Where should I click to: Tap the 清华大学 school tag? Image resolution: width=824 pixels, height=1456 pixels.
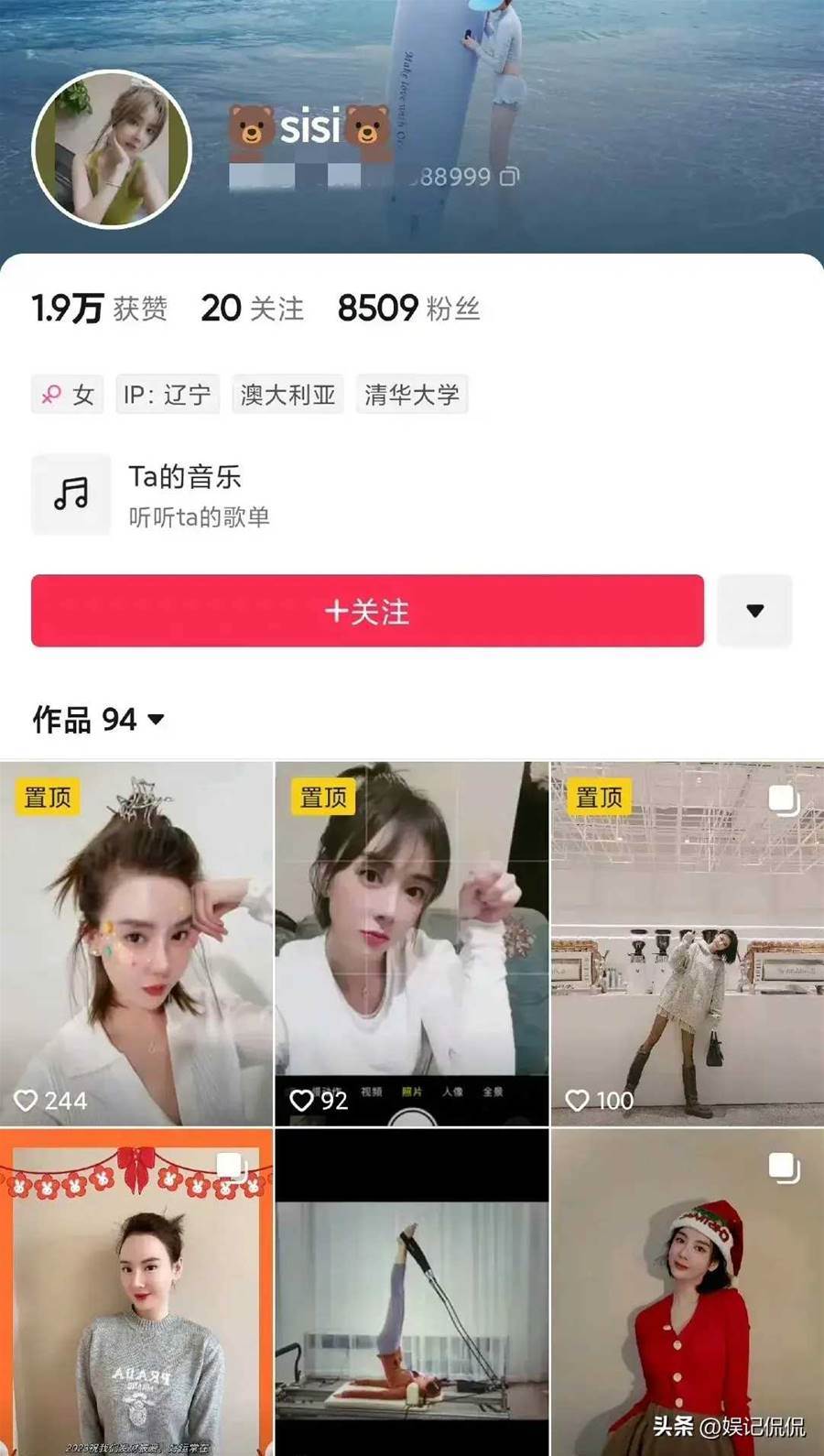pyautogui.click(x=412, y=395)
